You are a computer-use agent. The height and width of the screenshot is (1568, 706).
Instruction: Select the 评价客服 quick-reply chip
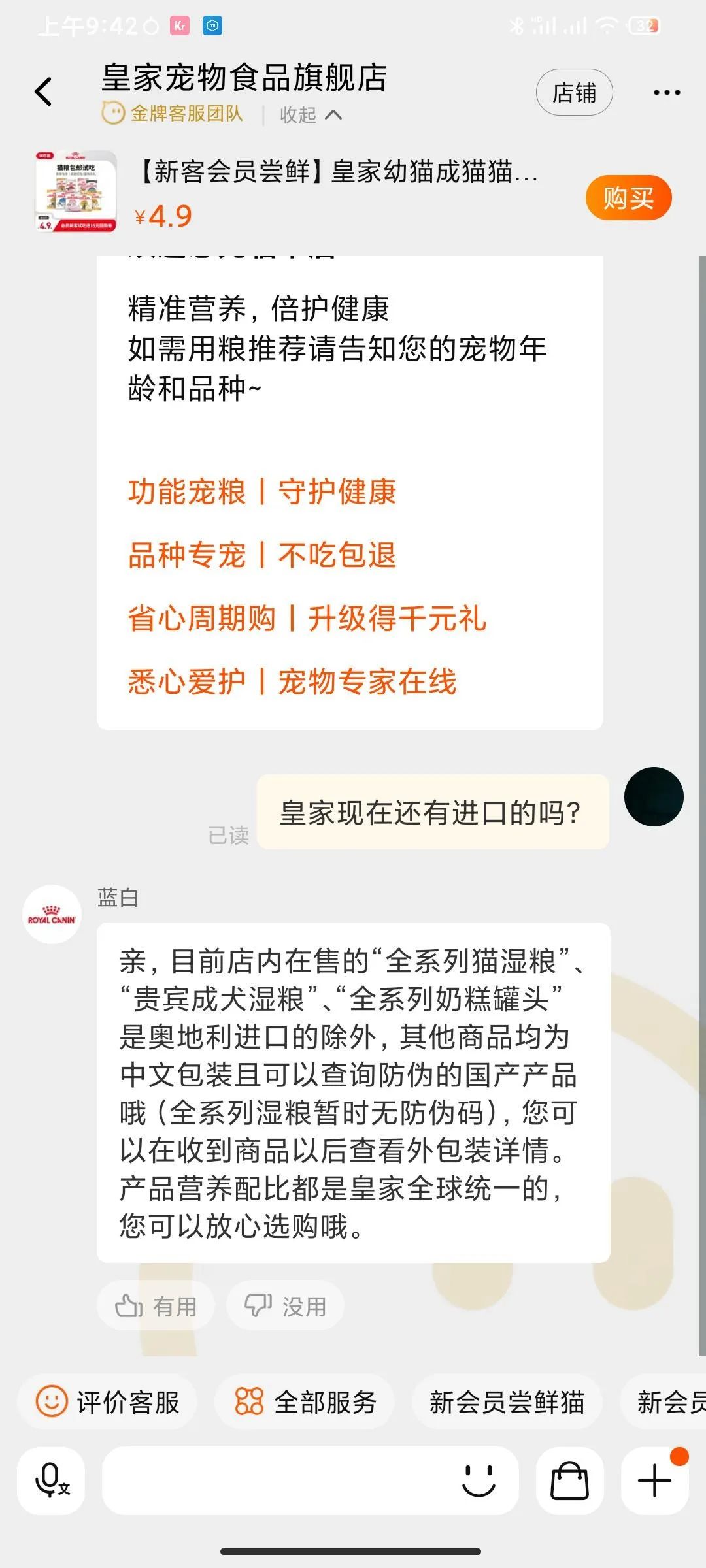tap(107, 1401)
